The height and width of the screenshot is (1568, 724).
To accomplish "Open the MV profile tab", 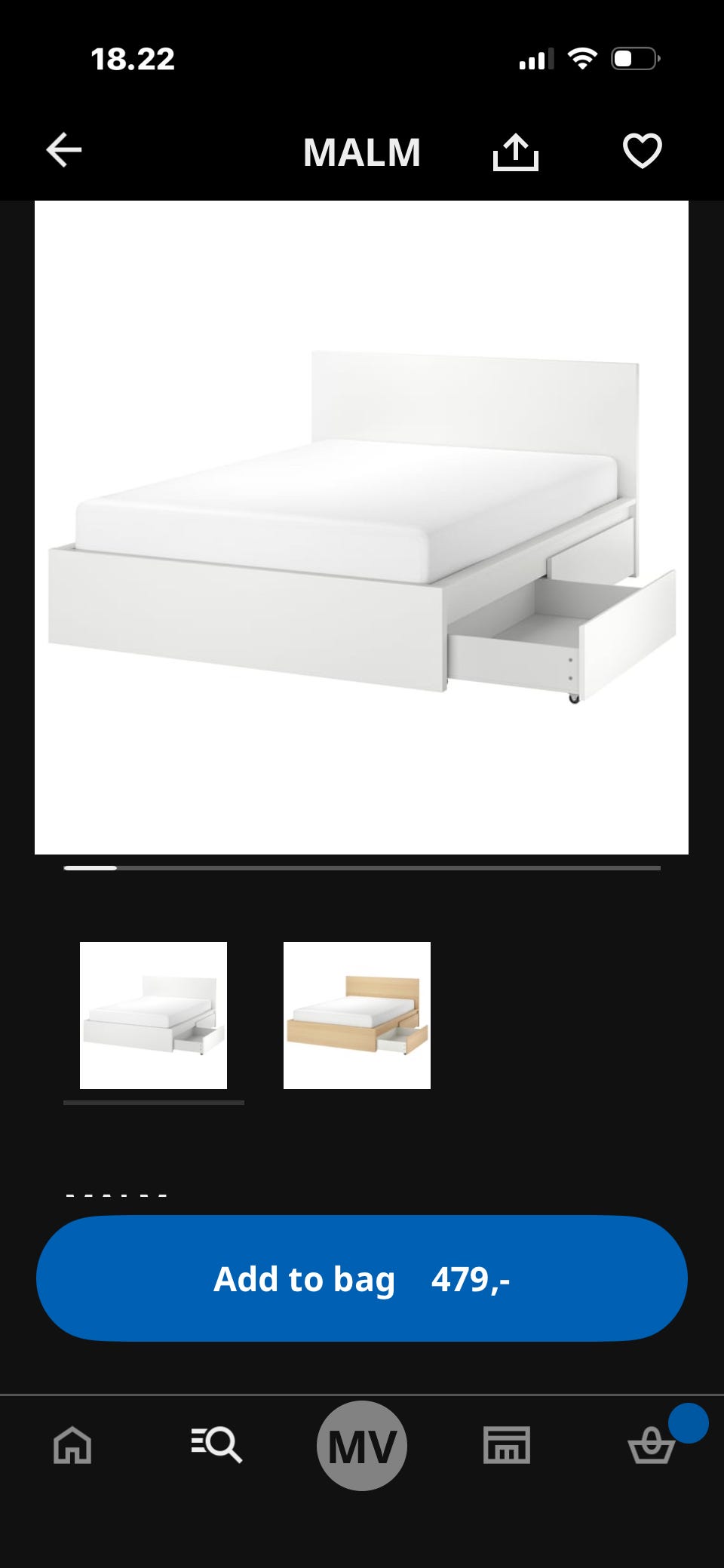I will click(362, 1446).
